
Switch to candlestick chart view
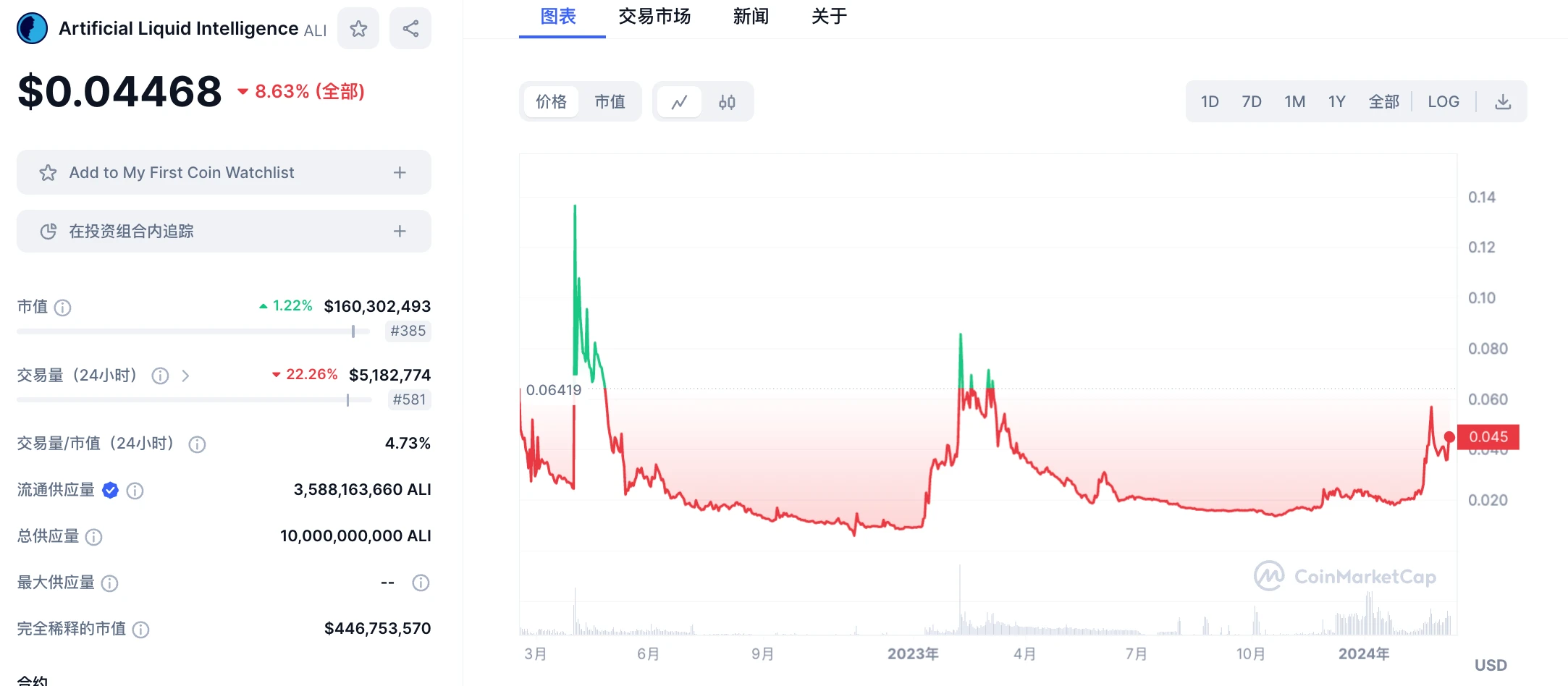coord(727,102)
